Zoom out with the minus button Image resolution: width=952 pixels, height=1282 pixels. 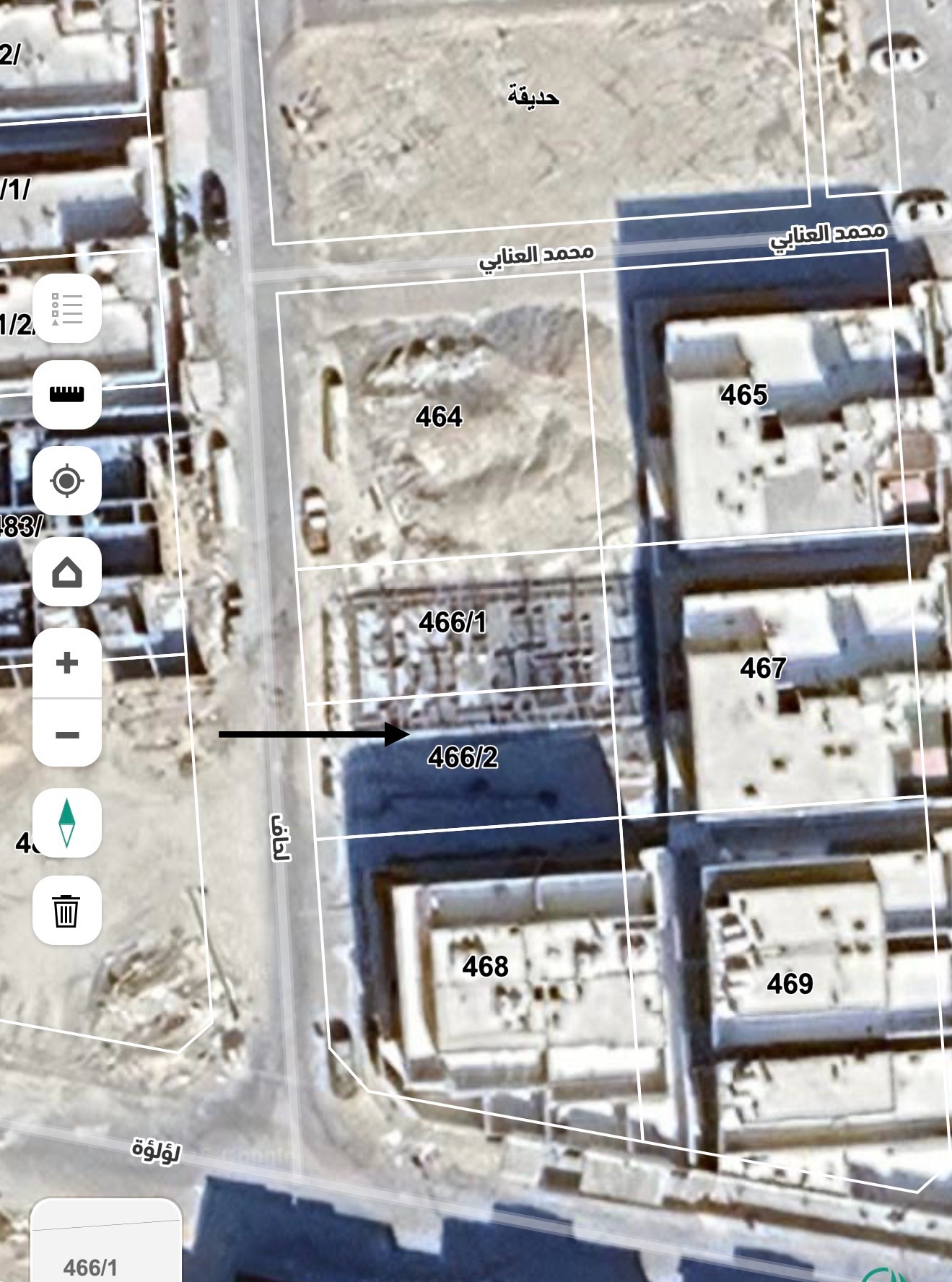pos(66,735)
